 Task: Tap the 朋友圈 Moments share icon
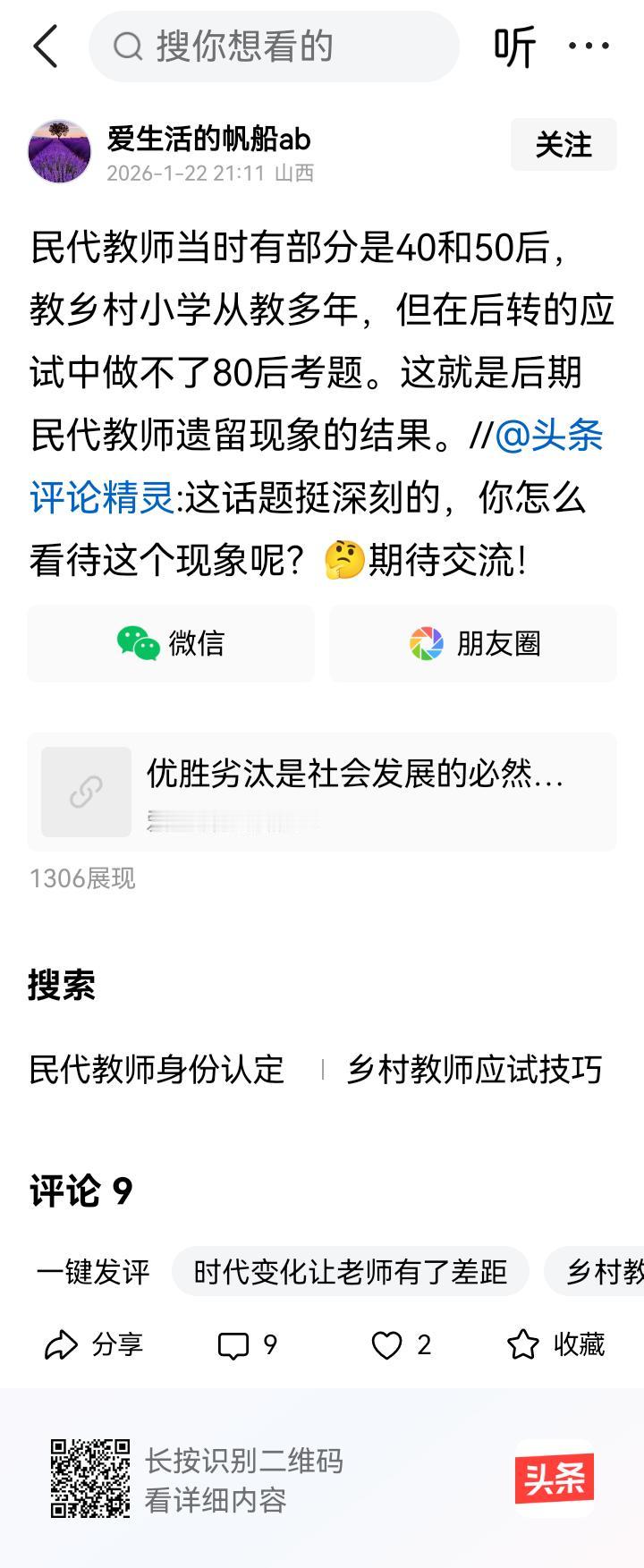473,643
